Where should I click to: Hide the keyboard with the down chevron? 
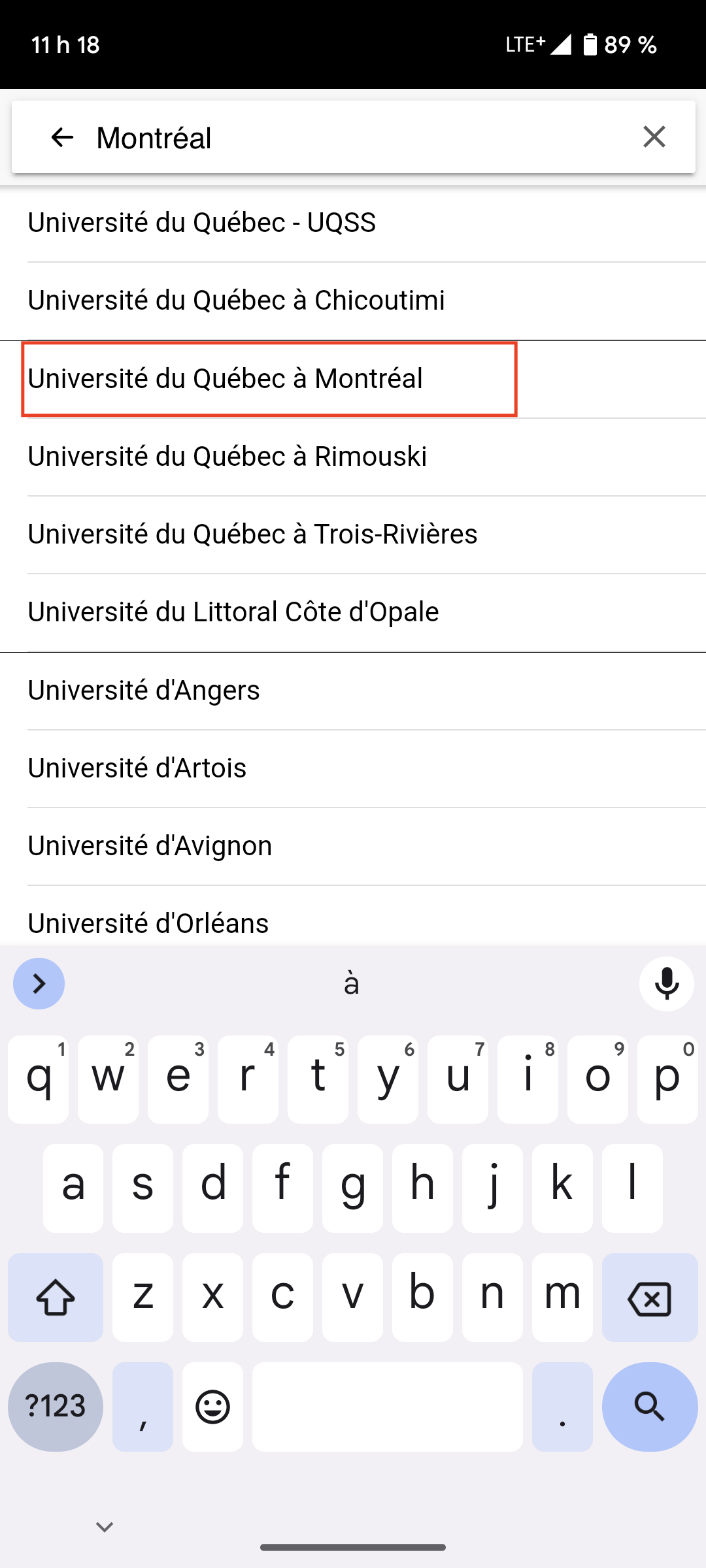105,1527
